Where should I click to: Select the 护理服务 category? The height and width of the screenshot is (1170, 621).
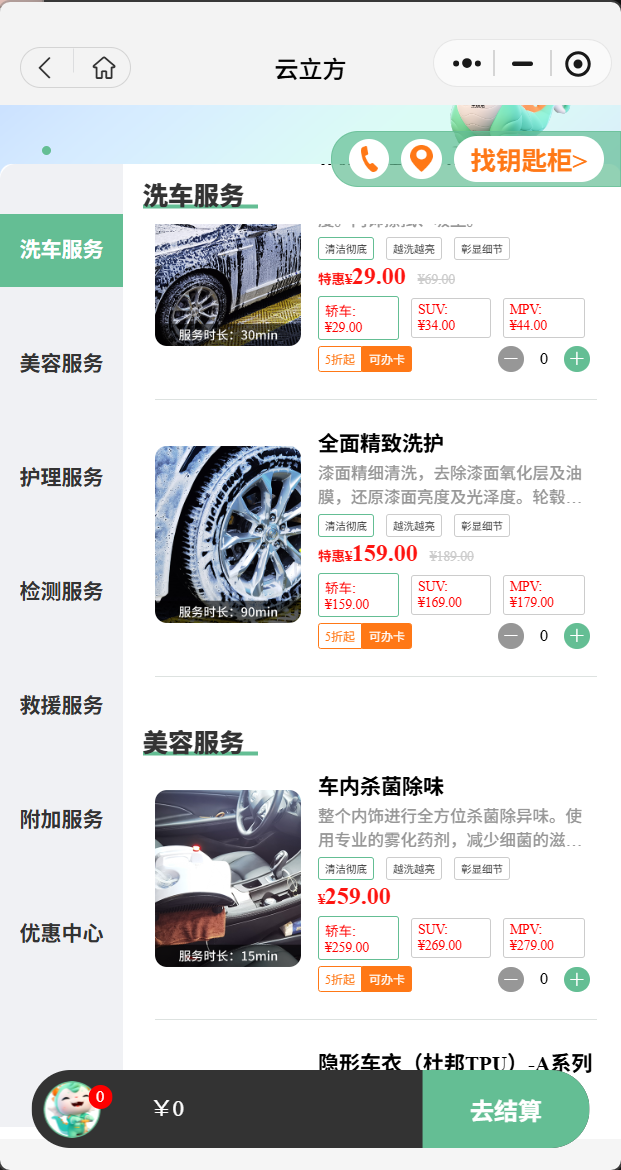pyautogui.click(x=61, y=477)
